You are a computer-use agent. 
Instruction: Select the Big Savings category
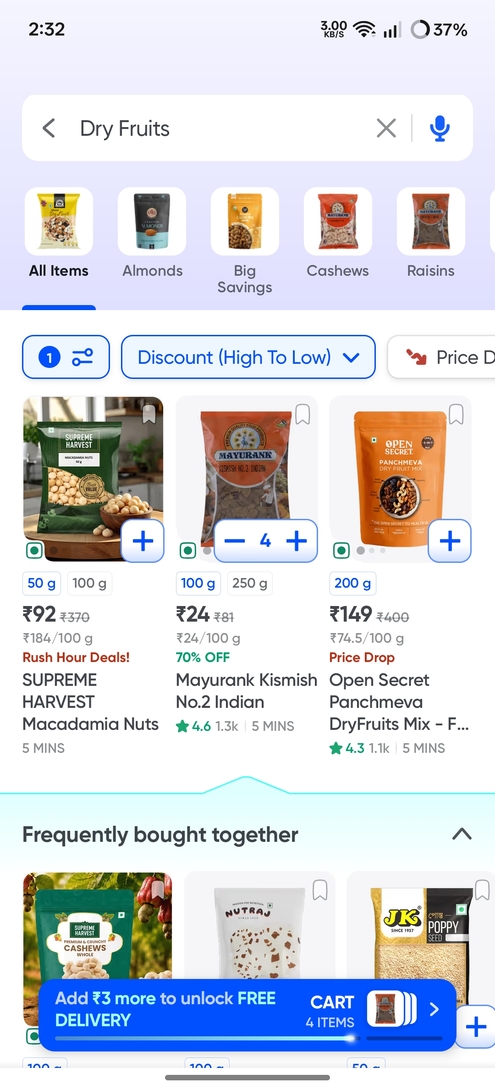tap(245, 241)
